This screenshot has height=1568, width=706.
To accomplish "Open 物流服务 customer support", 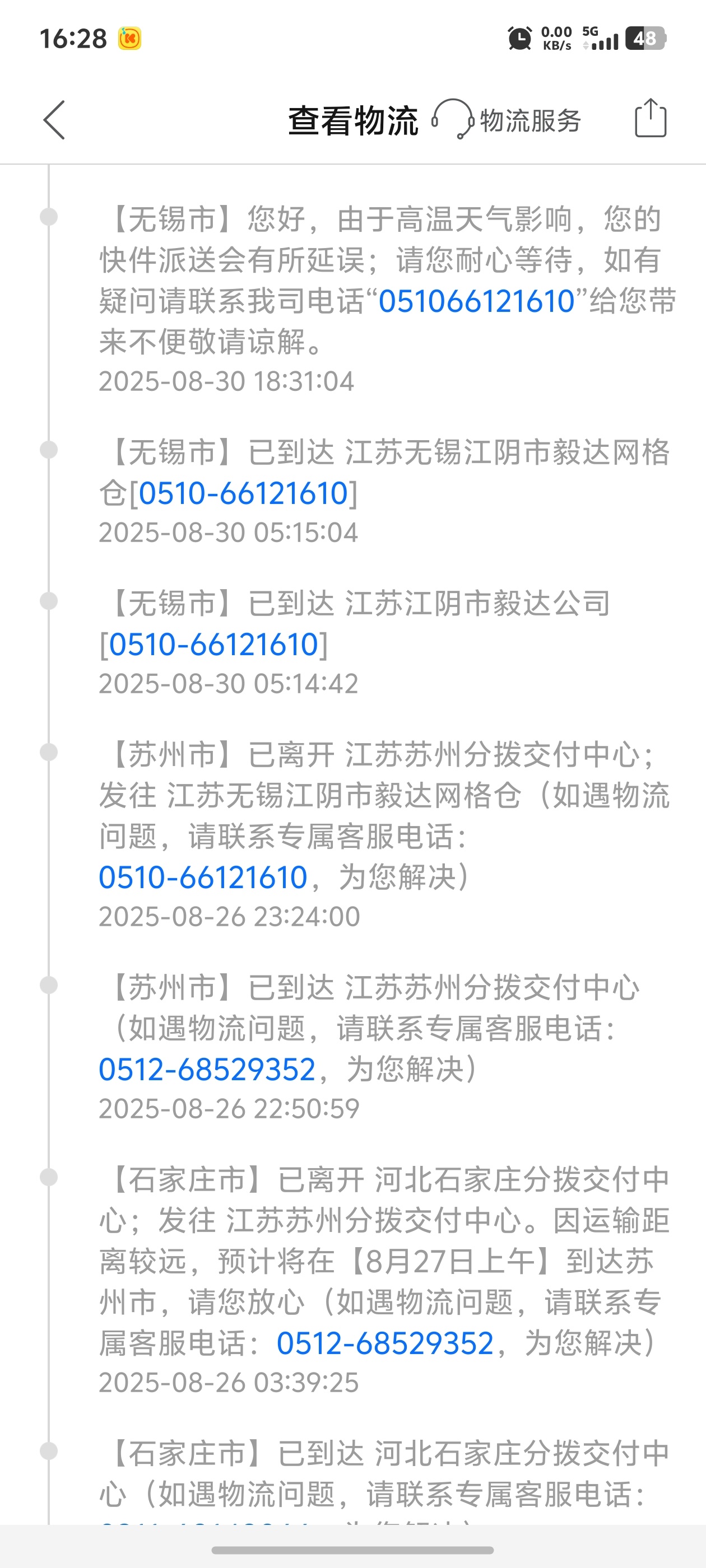I will (x=507, y=120).
